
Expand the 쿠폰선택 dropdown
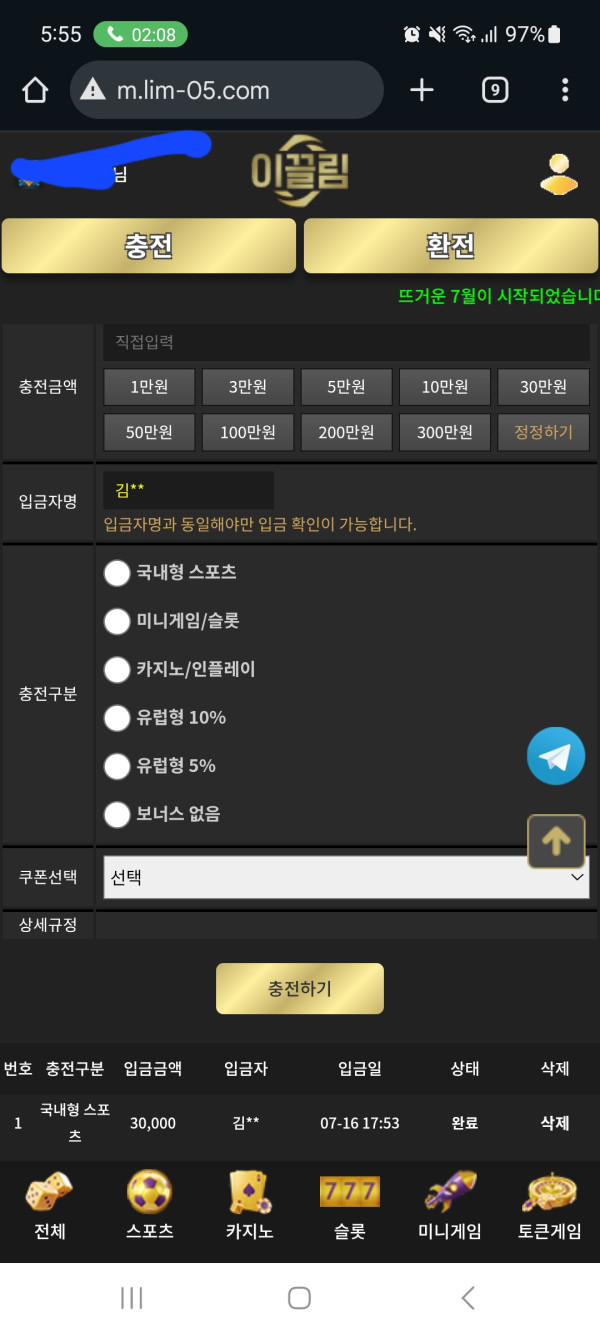tap(346, 877)
